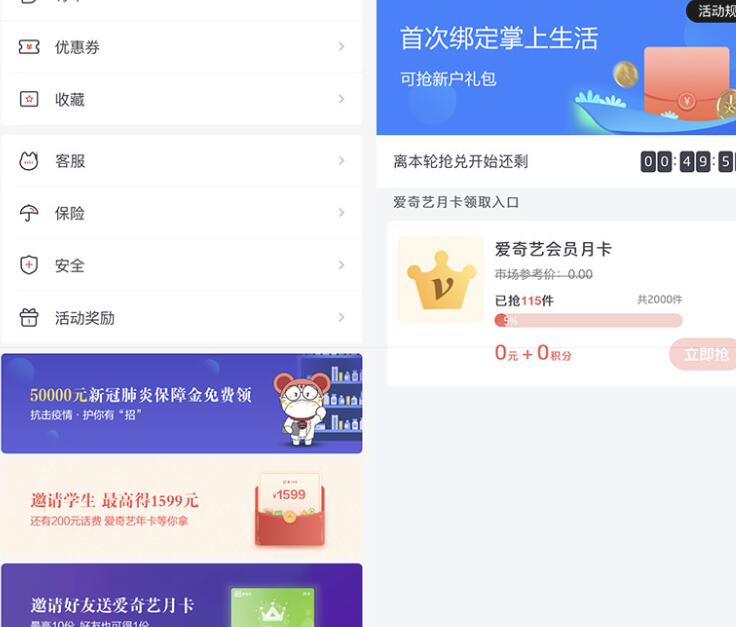Screen dimensions: 736x627
Task: Open the 活动奖励 activity rewards row
Action: (x=180, y=317)
